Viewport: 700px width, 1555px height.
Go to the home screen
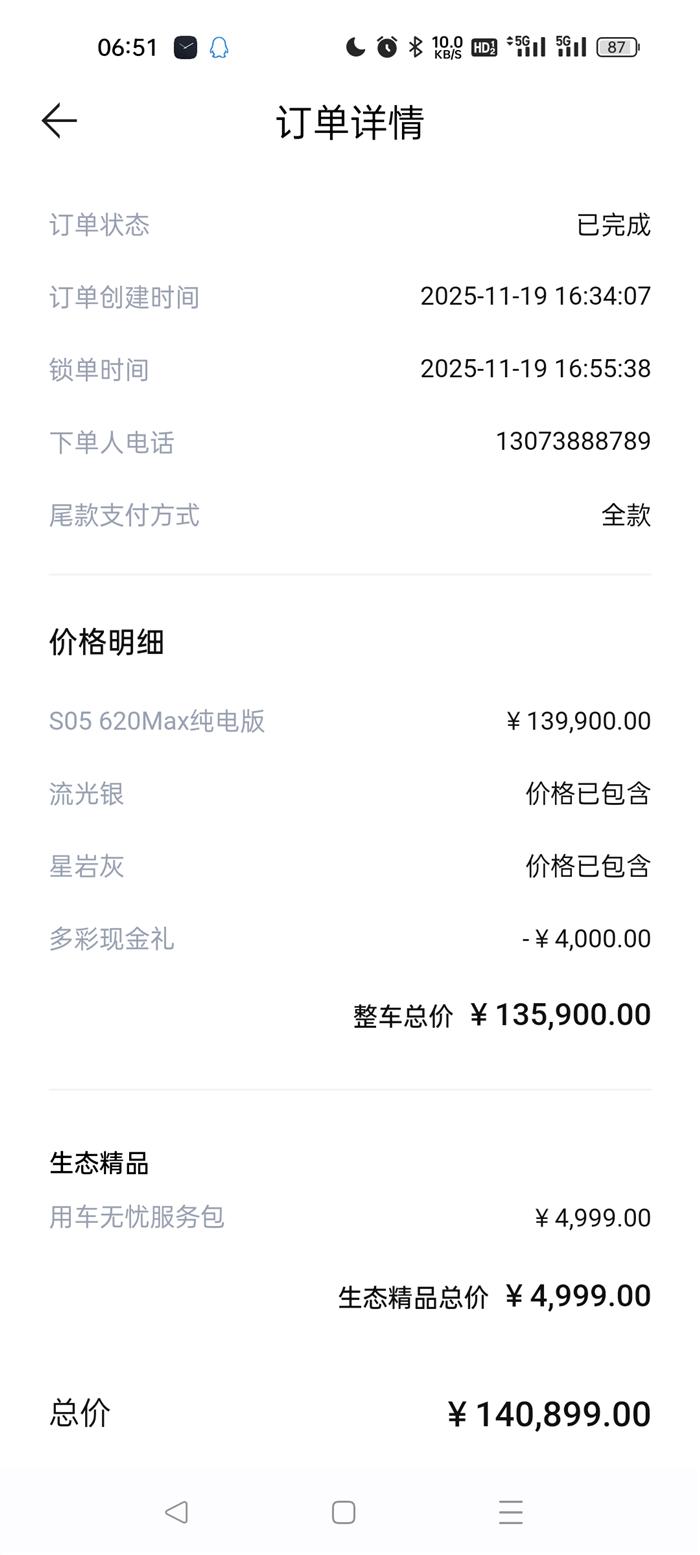(343, 1512)
